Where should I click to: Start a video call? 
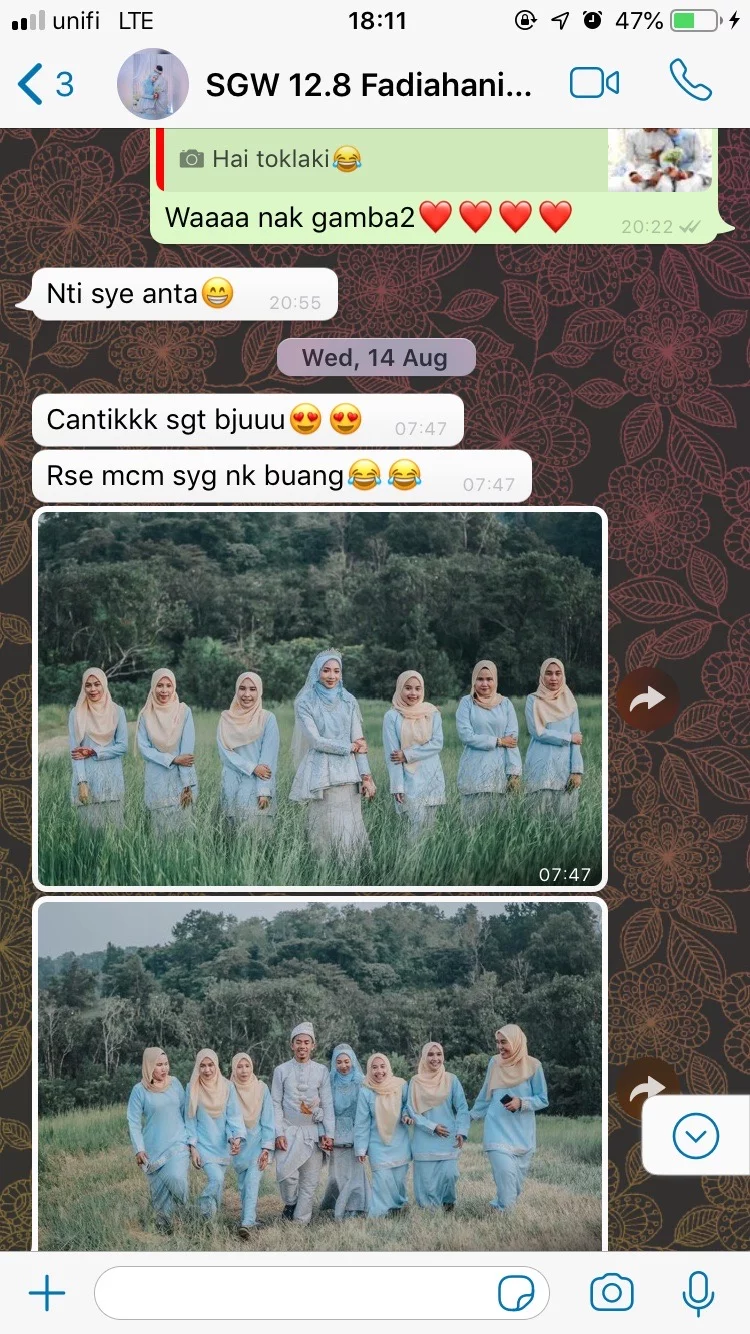[x=594, y=84]
